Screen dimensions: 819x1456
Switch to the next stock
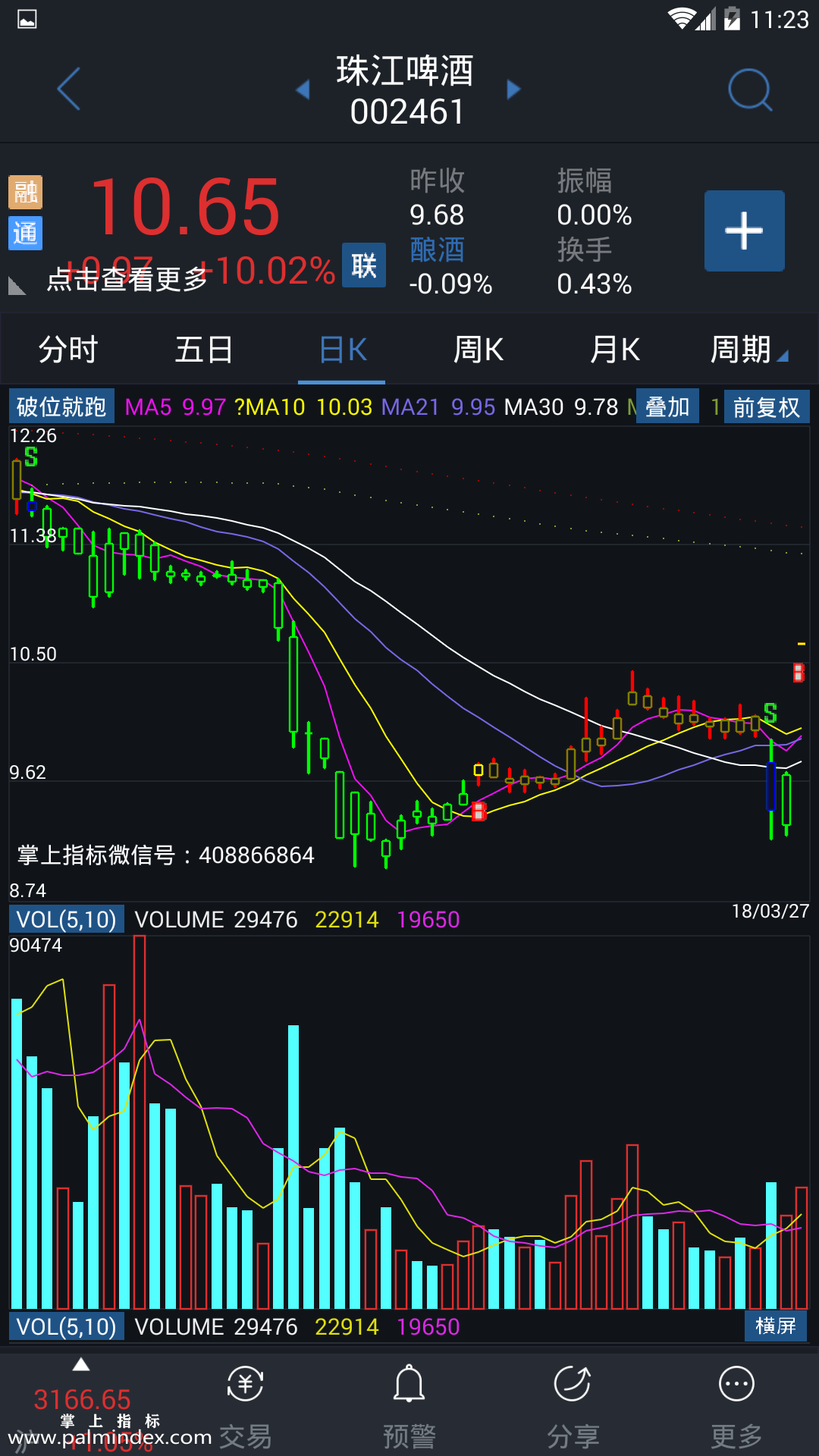pos(513,89)
